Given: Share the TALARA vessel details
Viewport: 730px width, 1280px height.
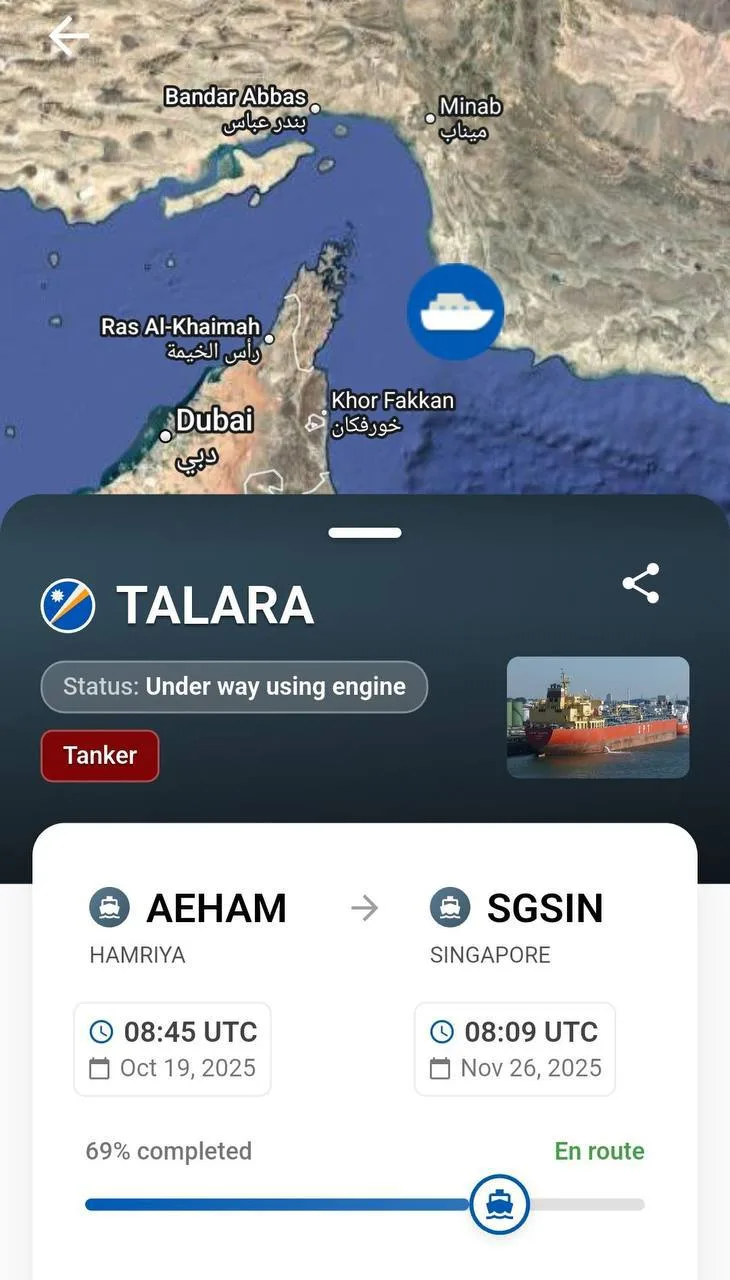Looking at the screenshot, I should pos(640,583).
